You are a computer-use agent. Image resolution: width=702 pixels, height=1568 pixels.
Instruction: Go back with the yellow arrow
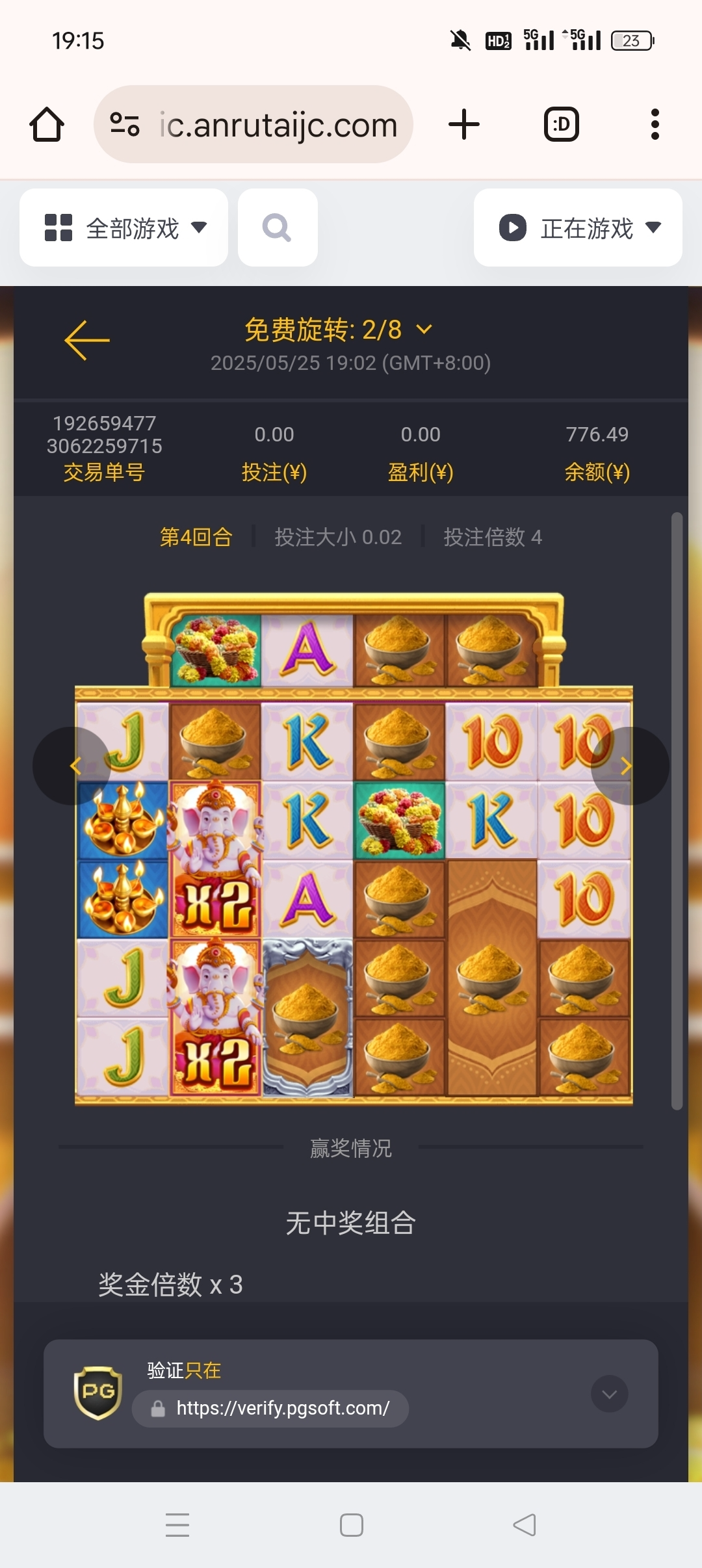point(87,339)
